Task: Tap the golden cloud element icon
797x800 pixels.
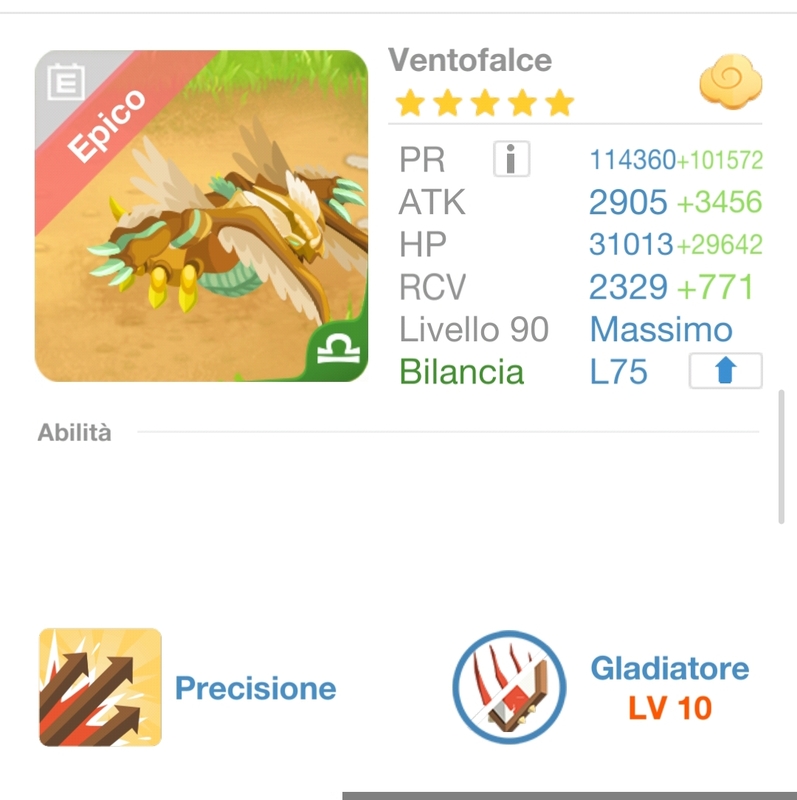Action: point(729,82)
